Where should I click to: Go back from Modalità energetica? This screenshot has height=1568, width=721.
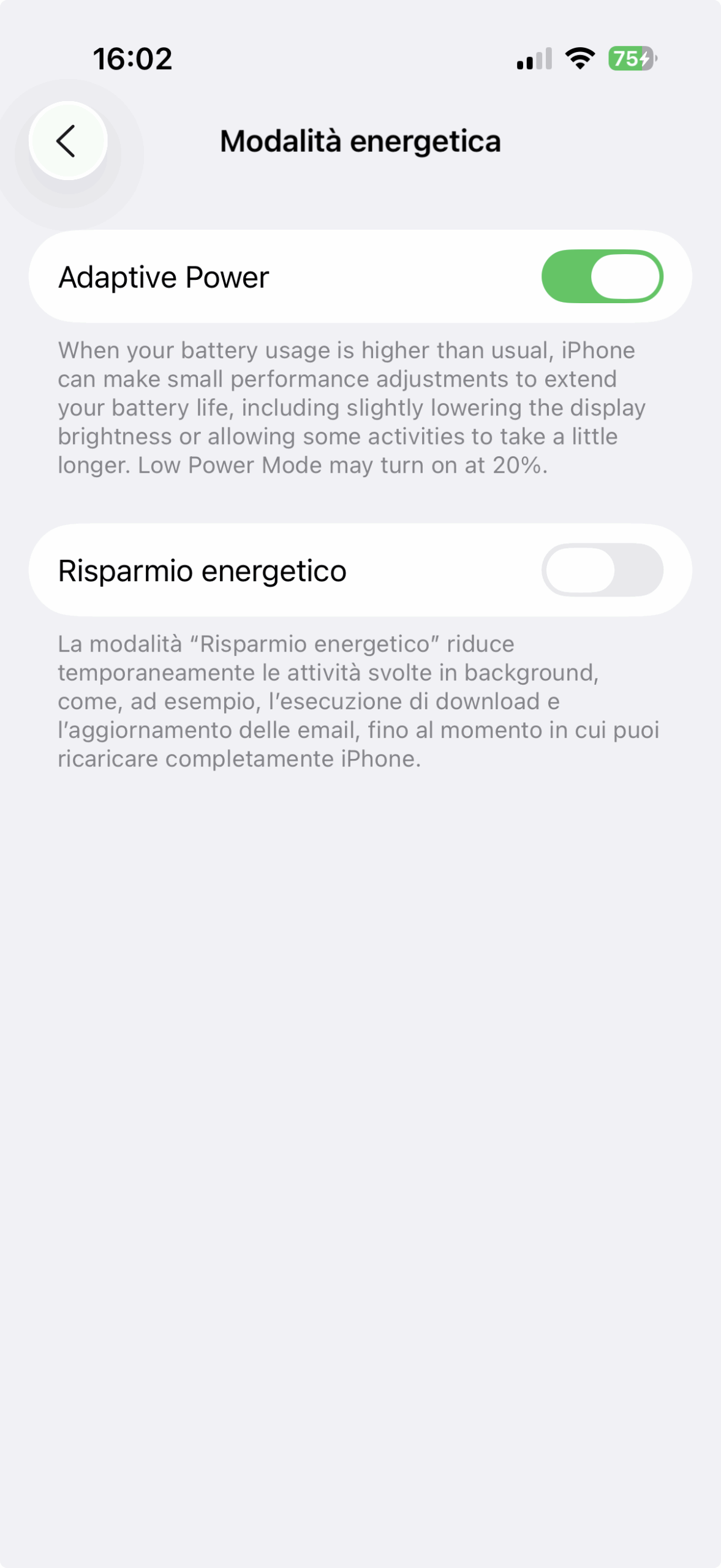coord(68,141)
